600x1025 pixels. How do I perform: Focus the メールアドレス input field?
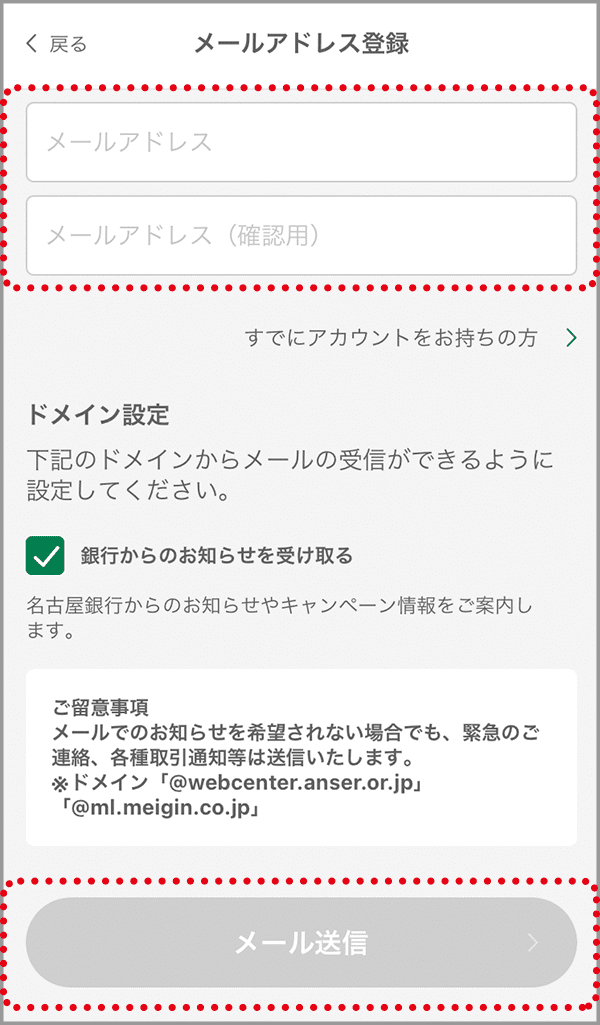(301, 142)
